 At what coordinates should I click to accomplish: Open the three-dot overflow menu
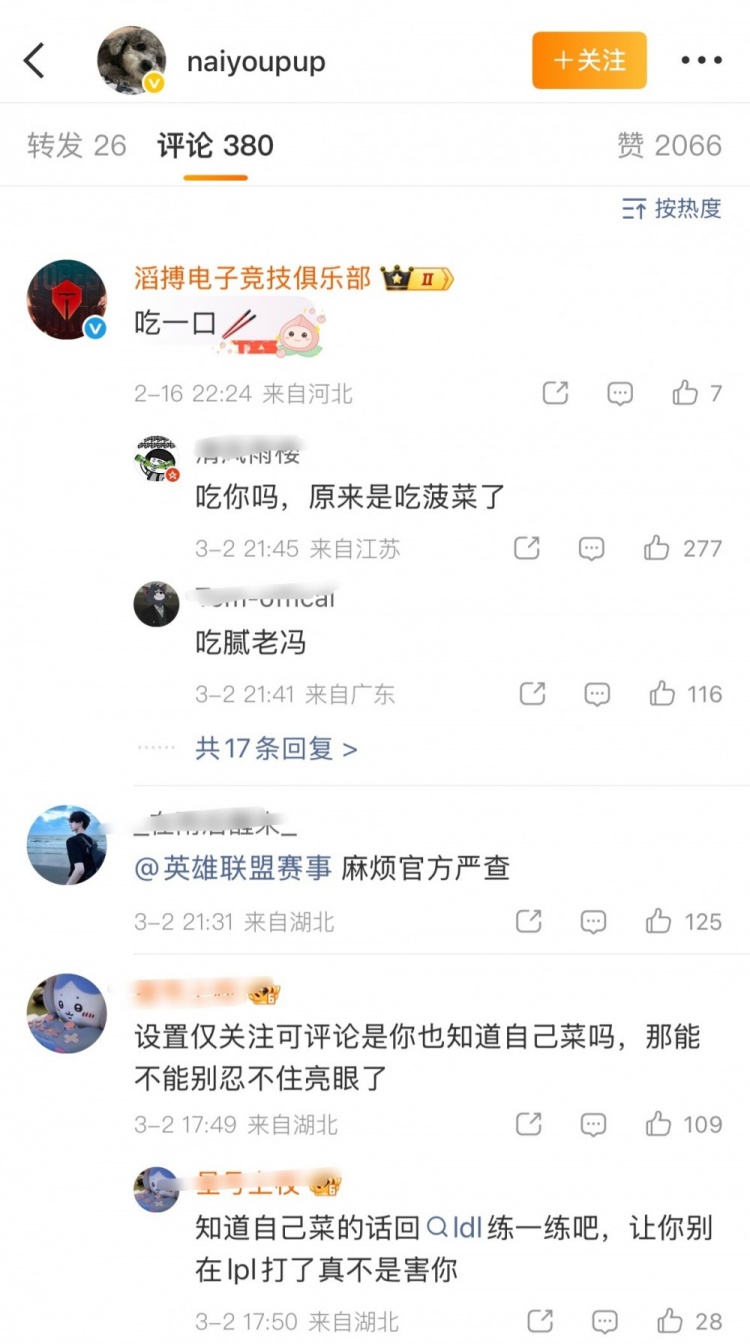[701, 61]
